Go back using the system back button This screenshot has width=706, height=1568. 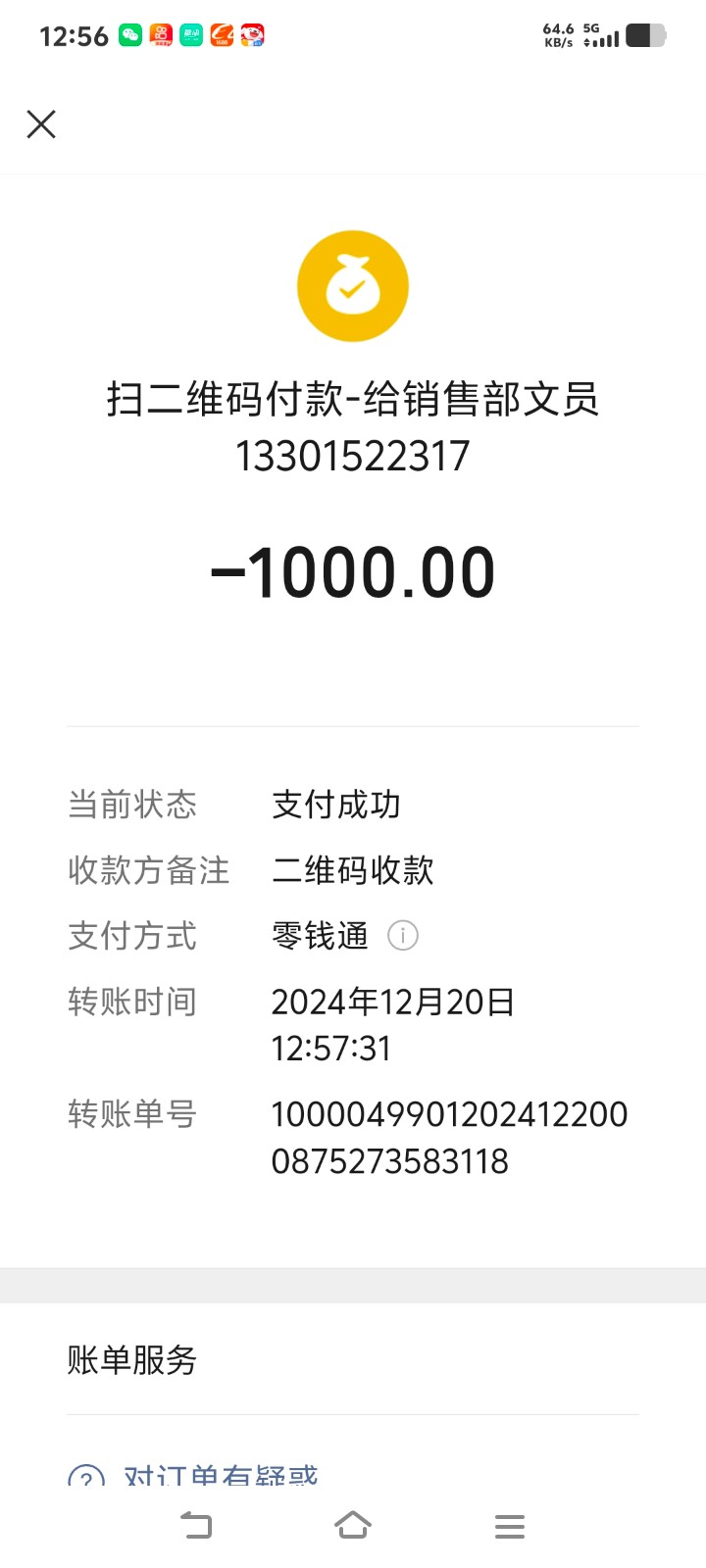click(196, 1525)
